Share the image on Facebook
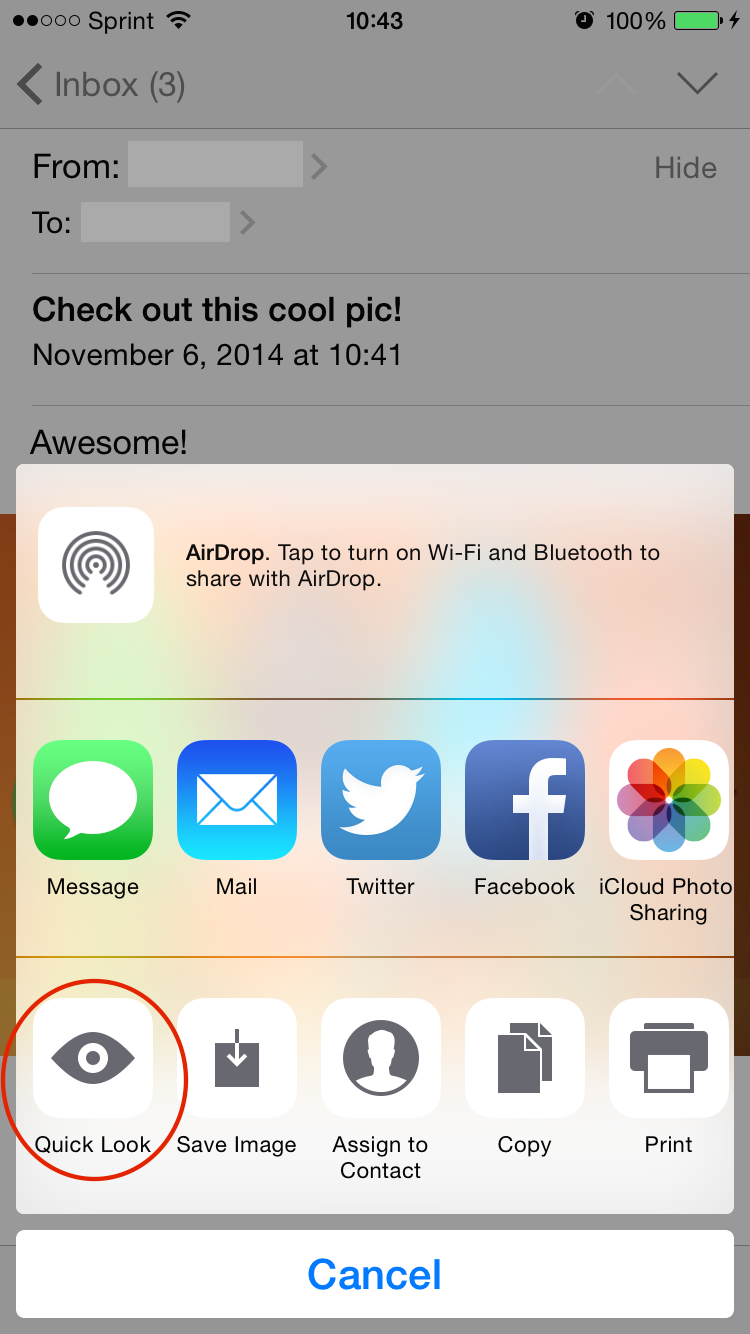The height and width of the screenshot is (1334, 750). point(525,800)
